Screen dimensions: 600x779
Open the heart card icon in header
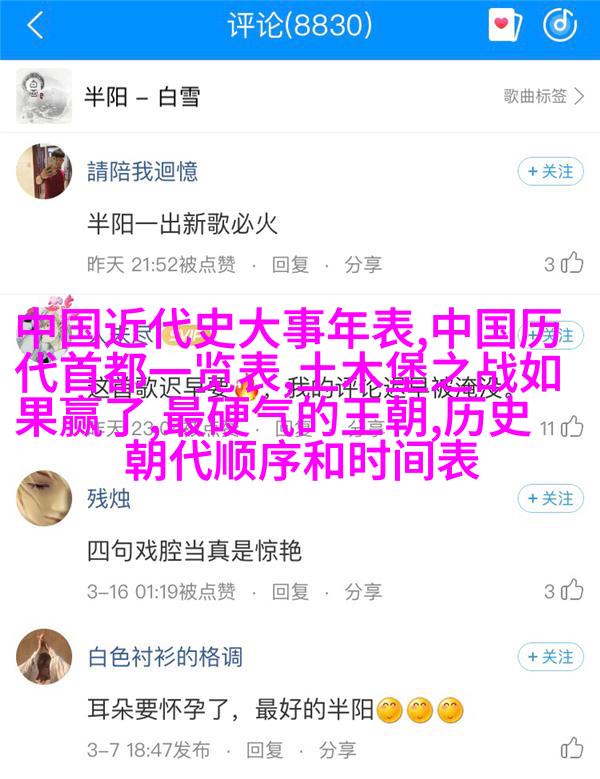click(x=505, y=27)
